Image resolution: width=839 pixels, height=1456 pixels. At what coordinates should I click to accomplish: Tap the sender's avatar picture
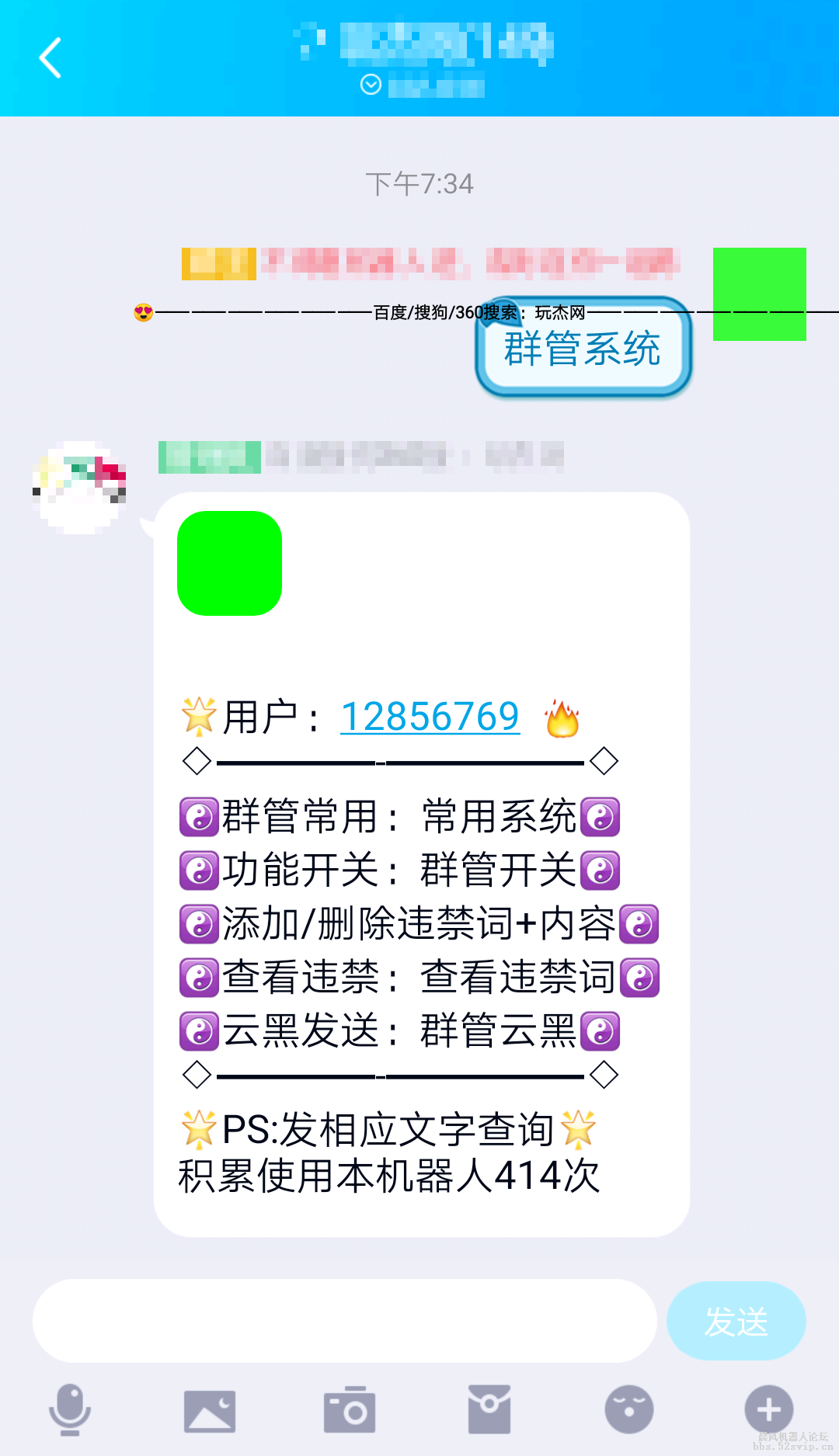[82, 481]
